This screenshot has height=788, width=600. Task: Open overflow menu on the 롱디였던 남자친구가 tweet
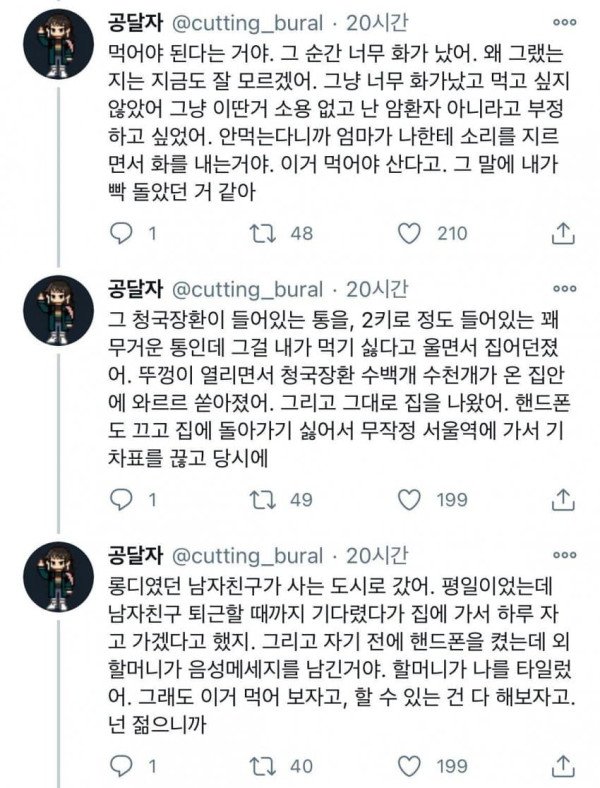[x=565, y=554]
